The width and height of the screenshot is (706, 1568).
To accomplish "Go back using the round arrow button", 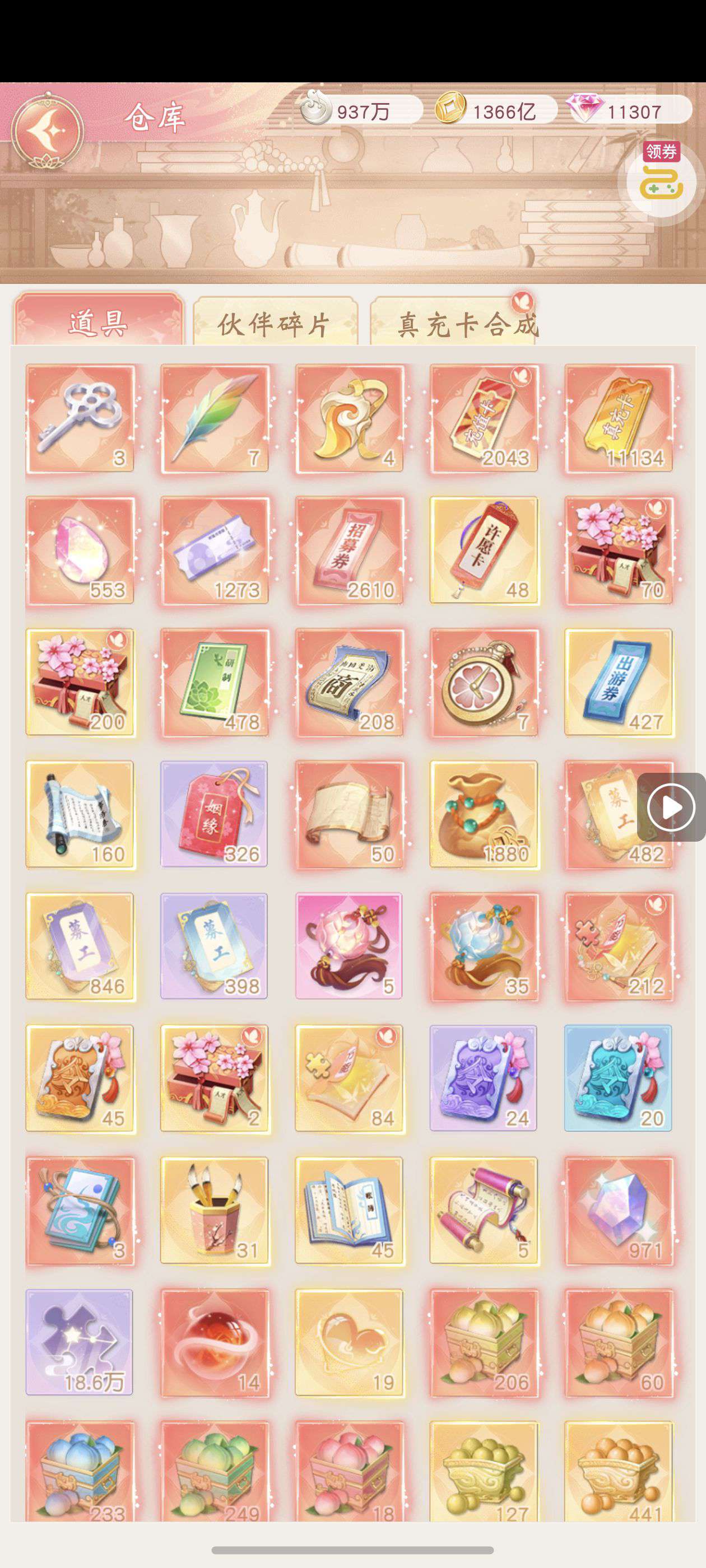I will pyautogui.click(x=48, y=131).
